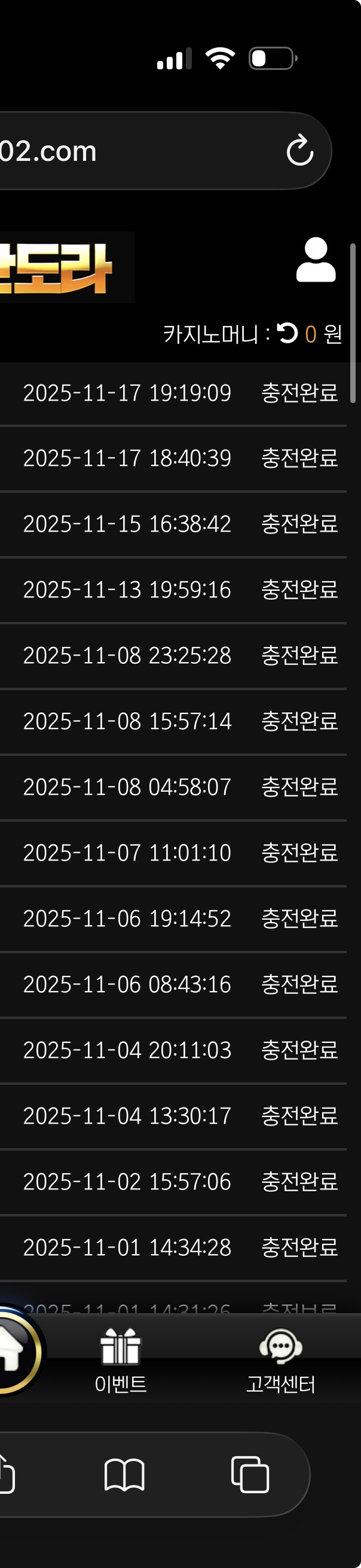Open the user profile icon

tap(316, 261)
